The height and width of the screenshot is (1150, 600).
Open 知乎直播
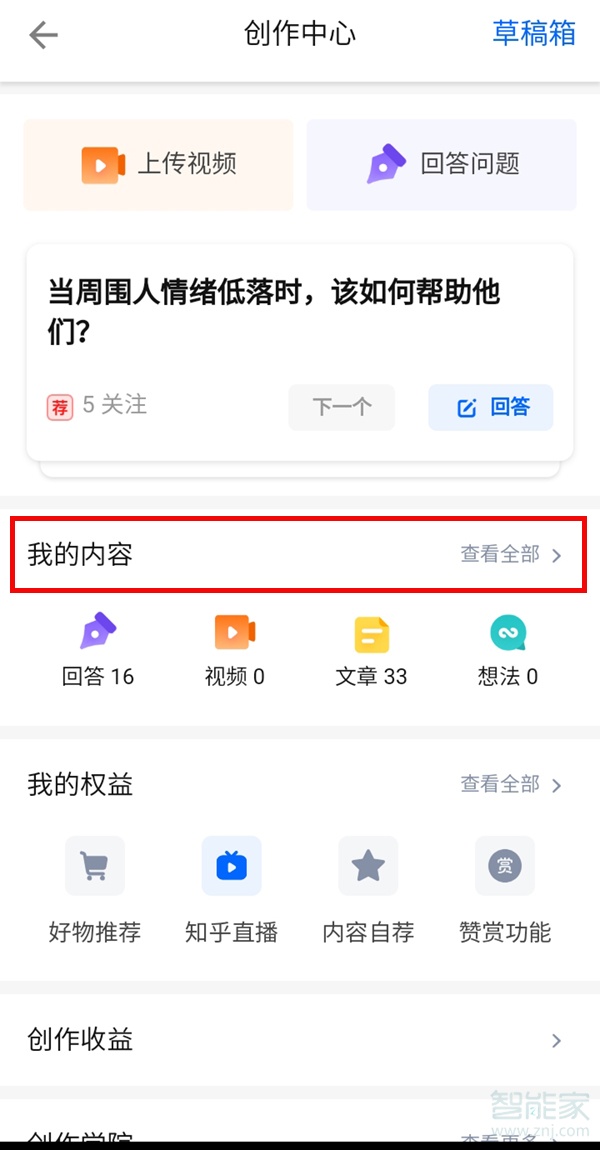[231, 889]
